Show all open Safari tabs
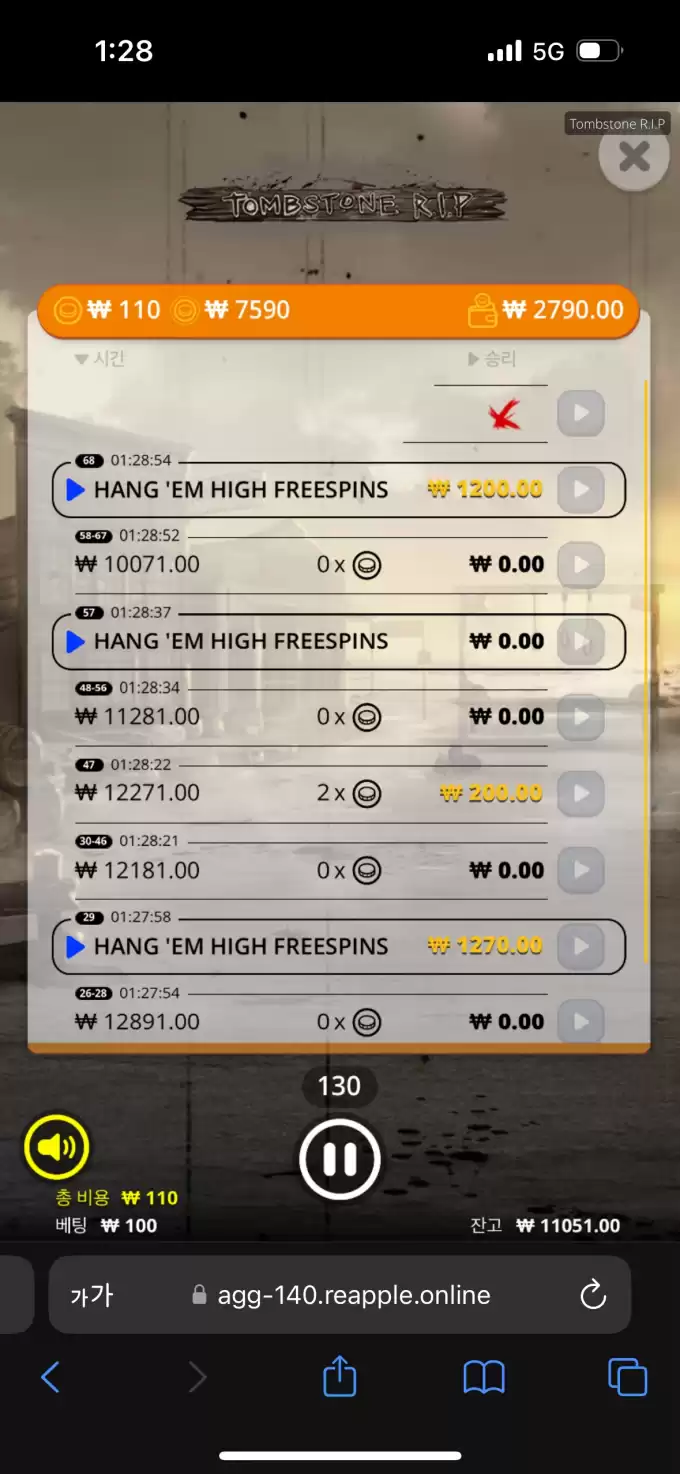The height and width of the screenshot is (1474, 680). (627, 1377)
